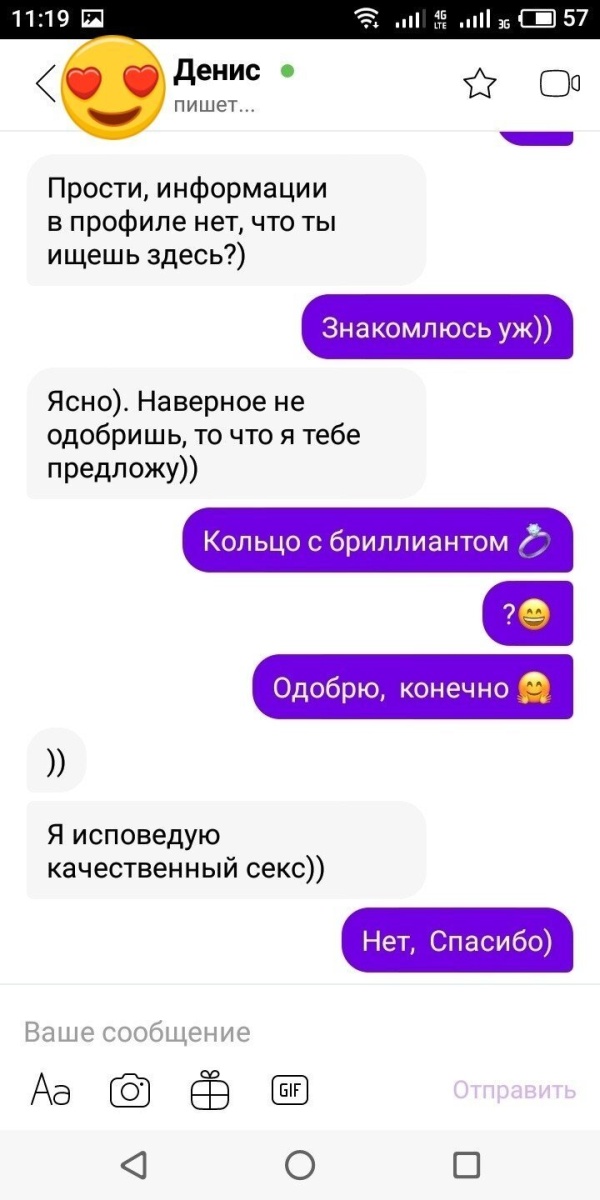600x1200 pixels.
Task: Start a video call with Денис
Action: click(x=559, y=85)
